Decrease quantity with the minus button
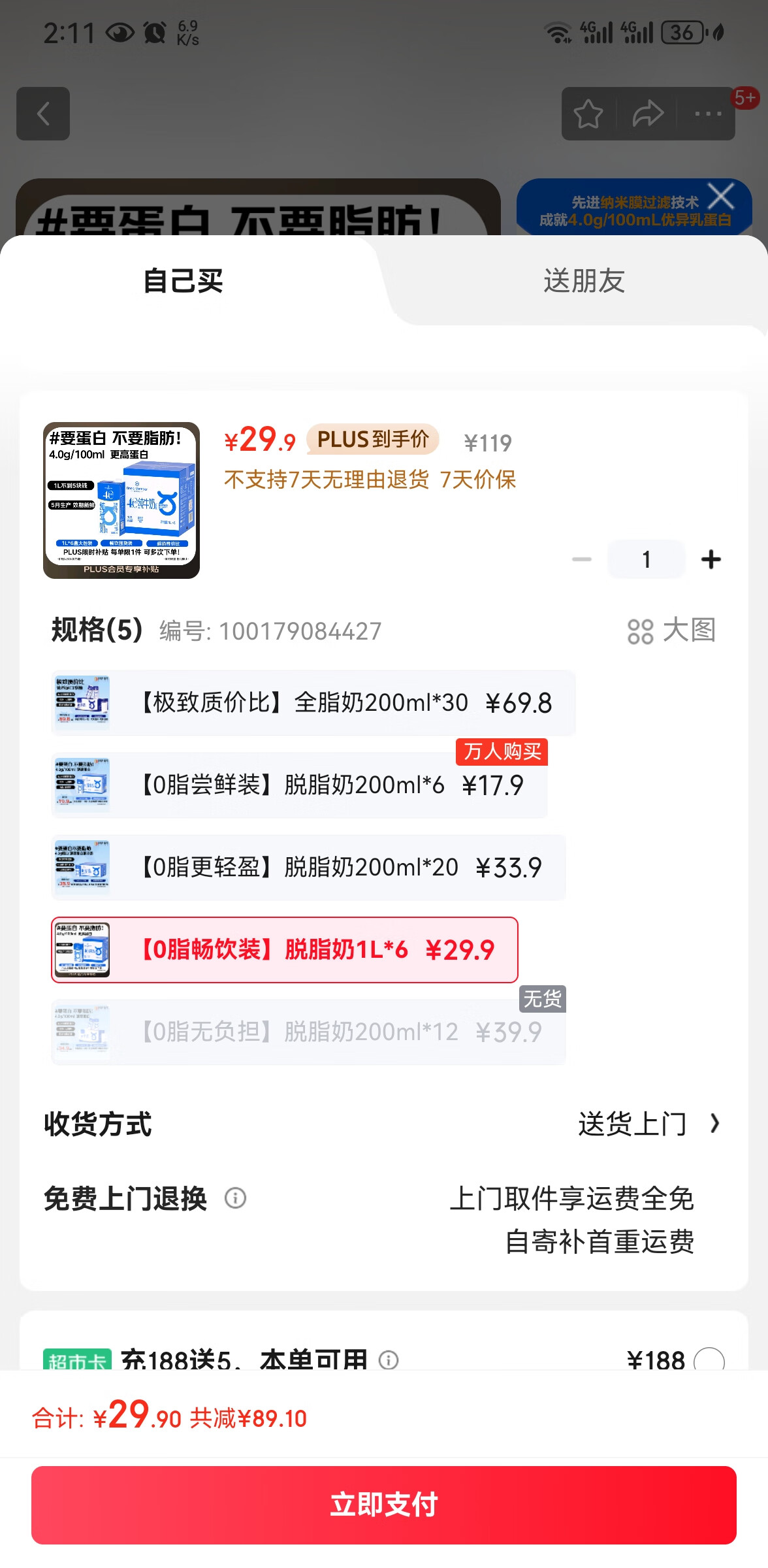 pos(581,559)
